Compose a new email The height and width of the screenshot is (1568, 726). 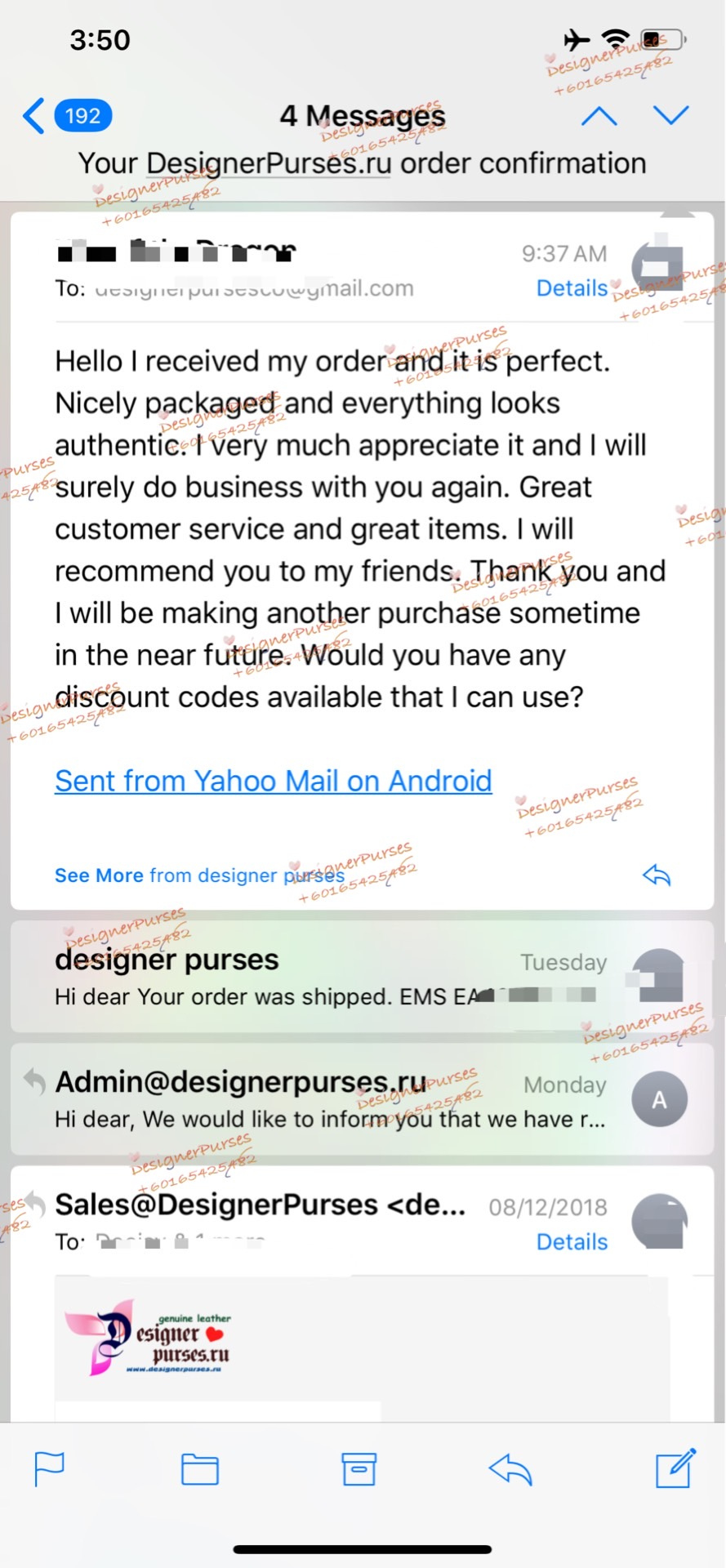[675, 1468]
